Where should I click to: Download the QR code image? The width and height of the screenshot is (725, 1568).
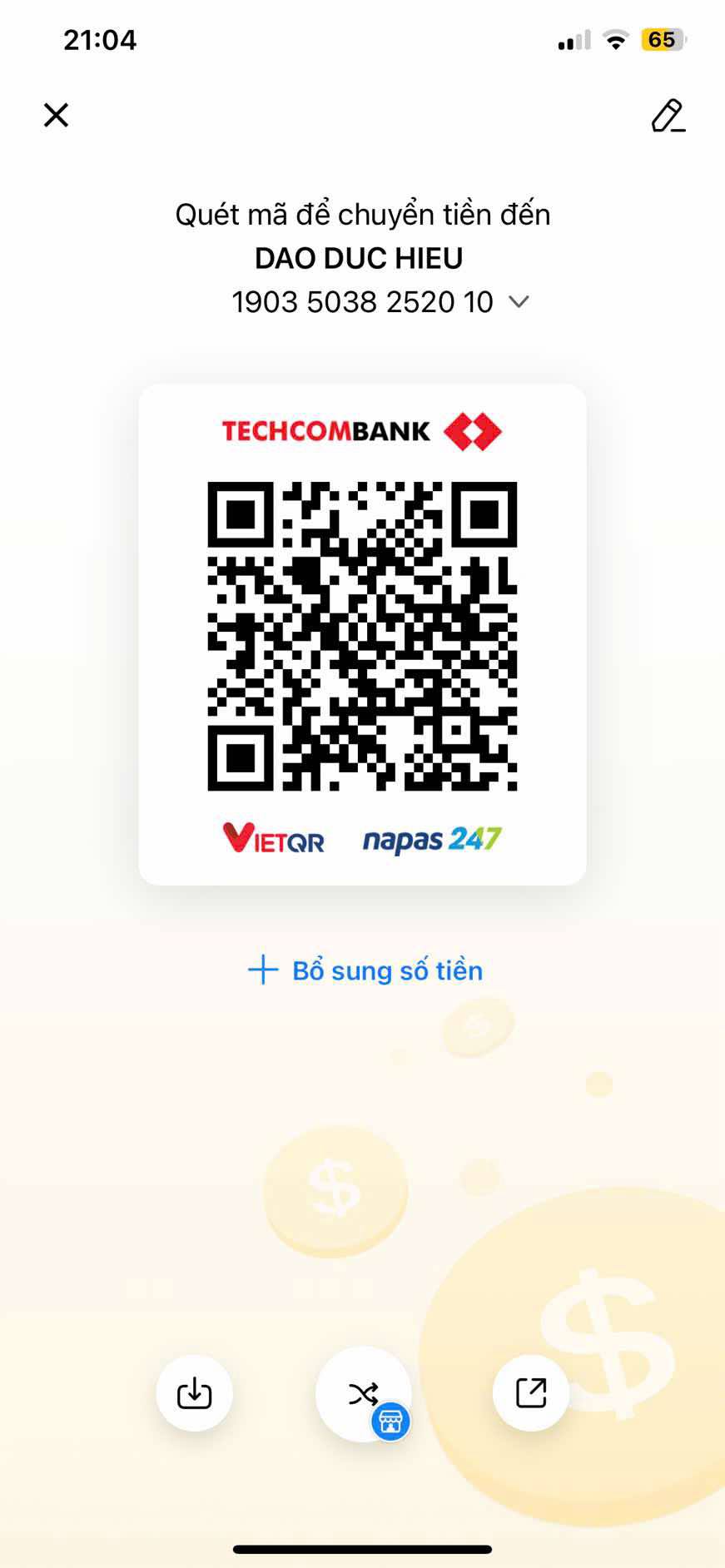[194, 1393]
